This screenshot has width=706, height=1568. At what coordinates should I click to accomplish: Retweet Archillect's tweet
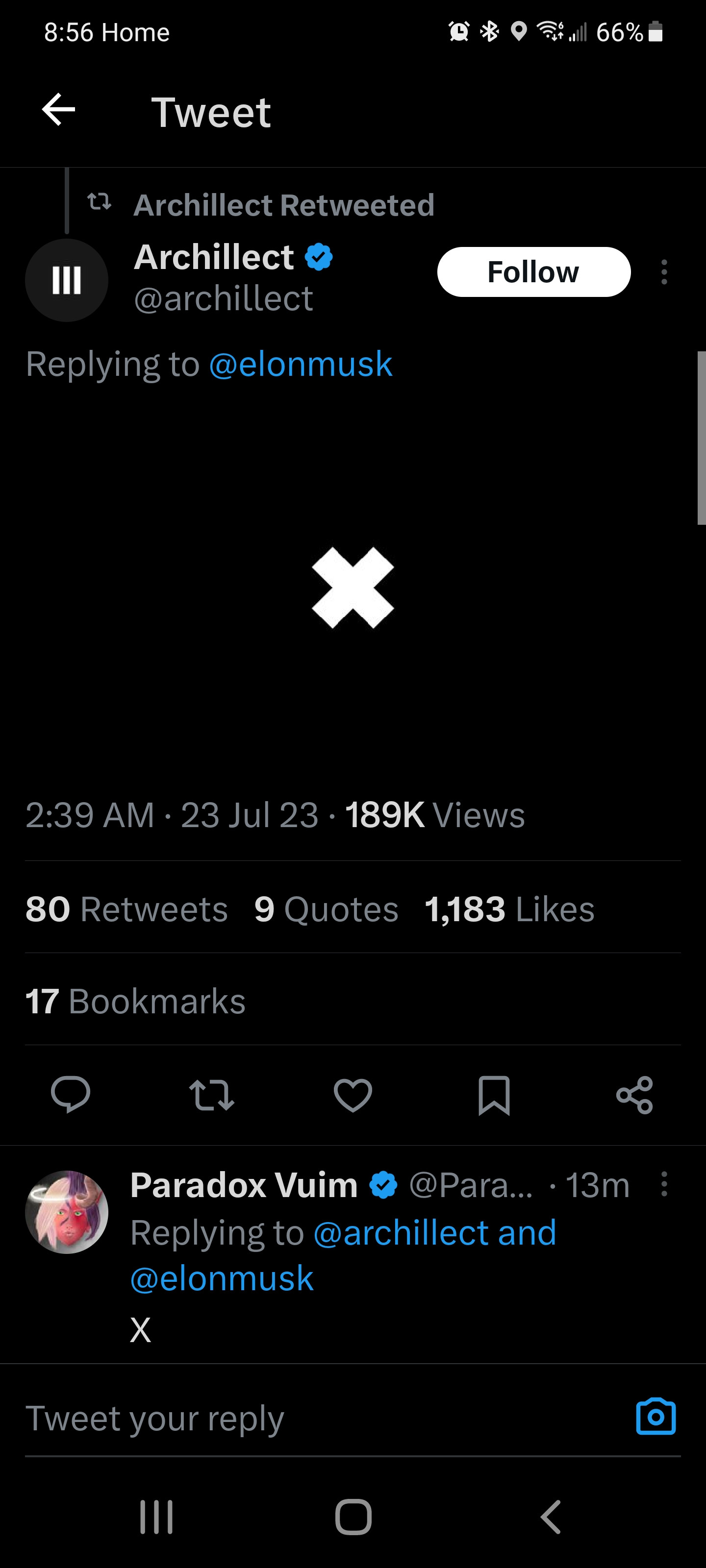tap(211, 1095)
